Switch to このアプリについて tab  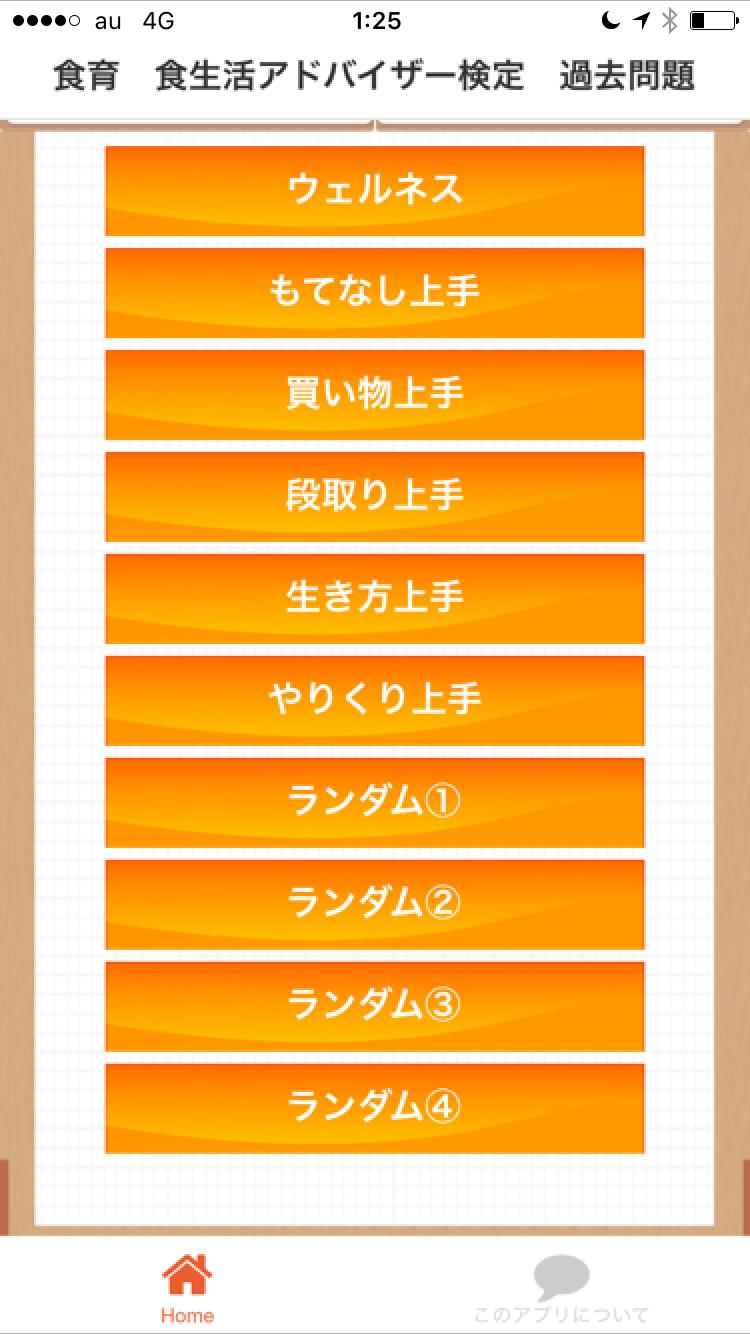click(562, 1287)
